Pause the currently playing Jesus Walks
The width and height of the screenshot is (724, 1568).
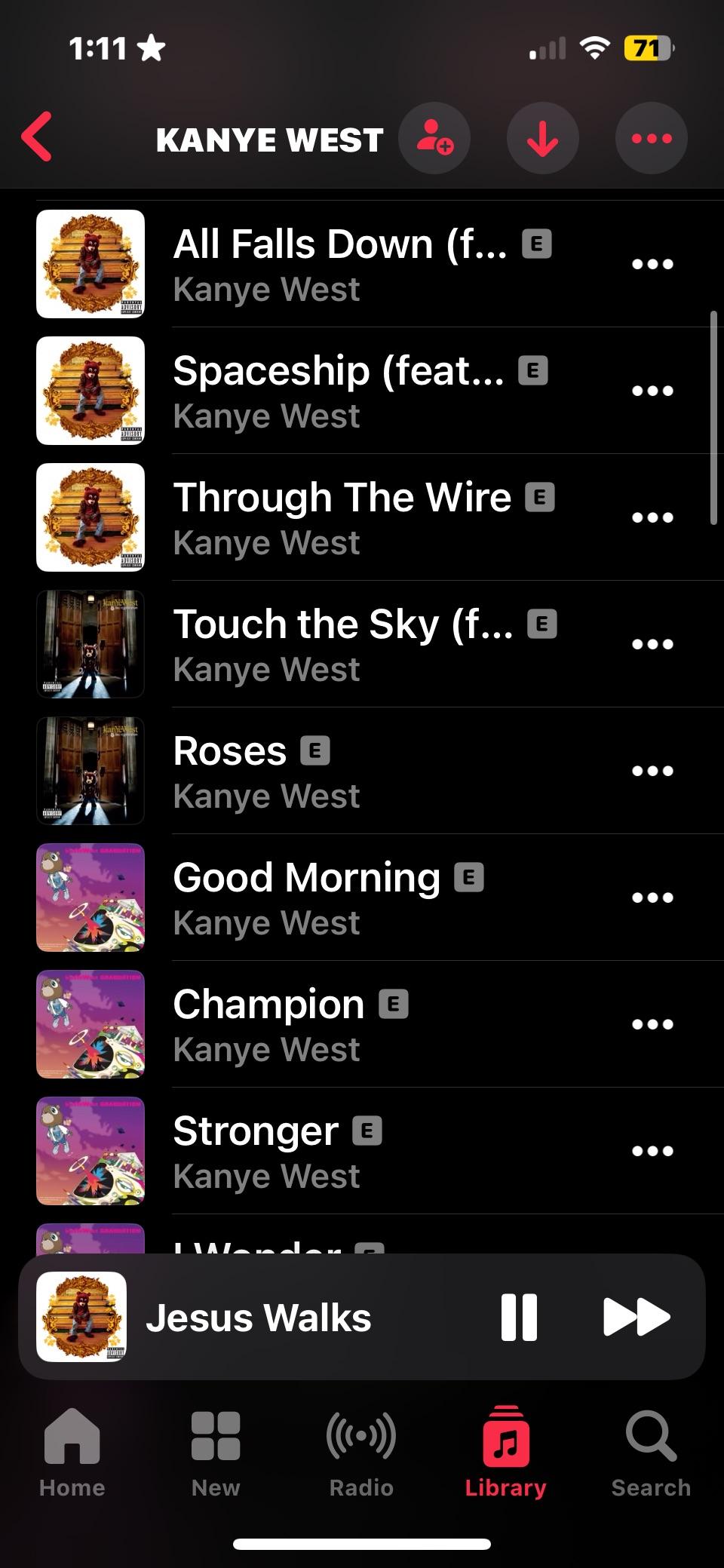point(519,1316)
